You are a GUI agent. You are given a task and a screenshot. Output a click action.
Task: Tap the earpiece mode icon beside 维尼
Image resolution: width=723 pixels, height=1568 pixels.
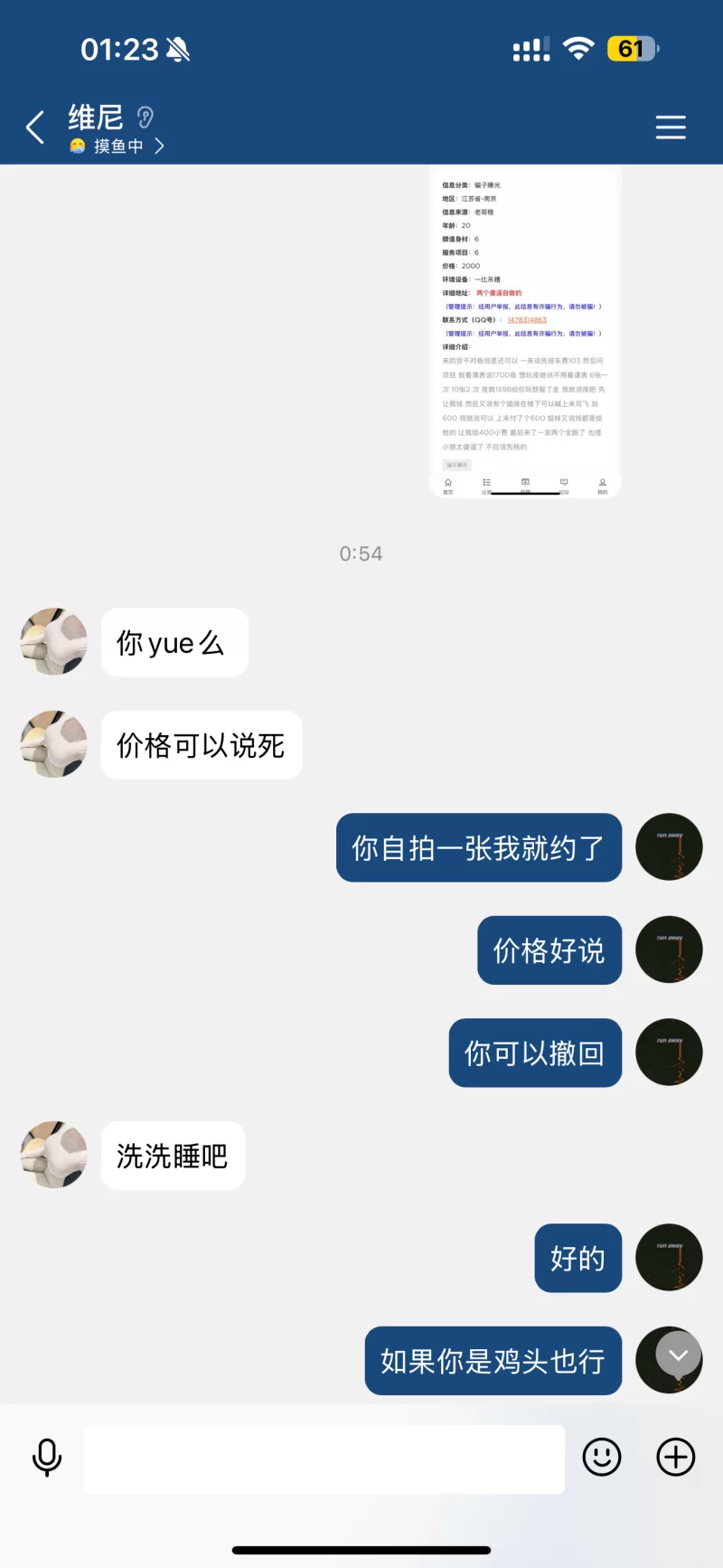146,118
